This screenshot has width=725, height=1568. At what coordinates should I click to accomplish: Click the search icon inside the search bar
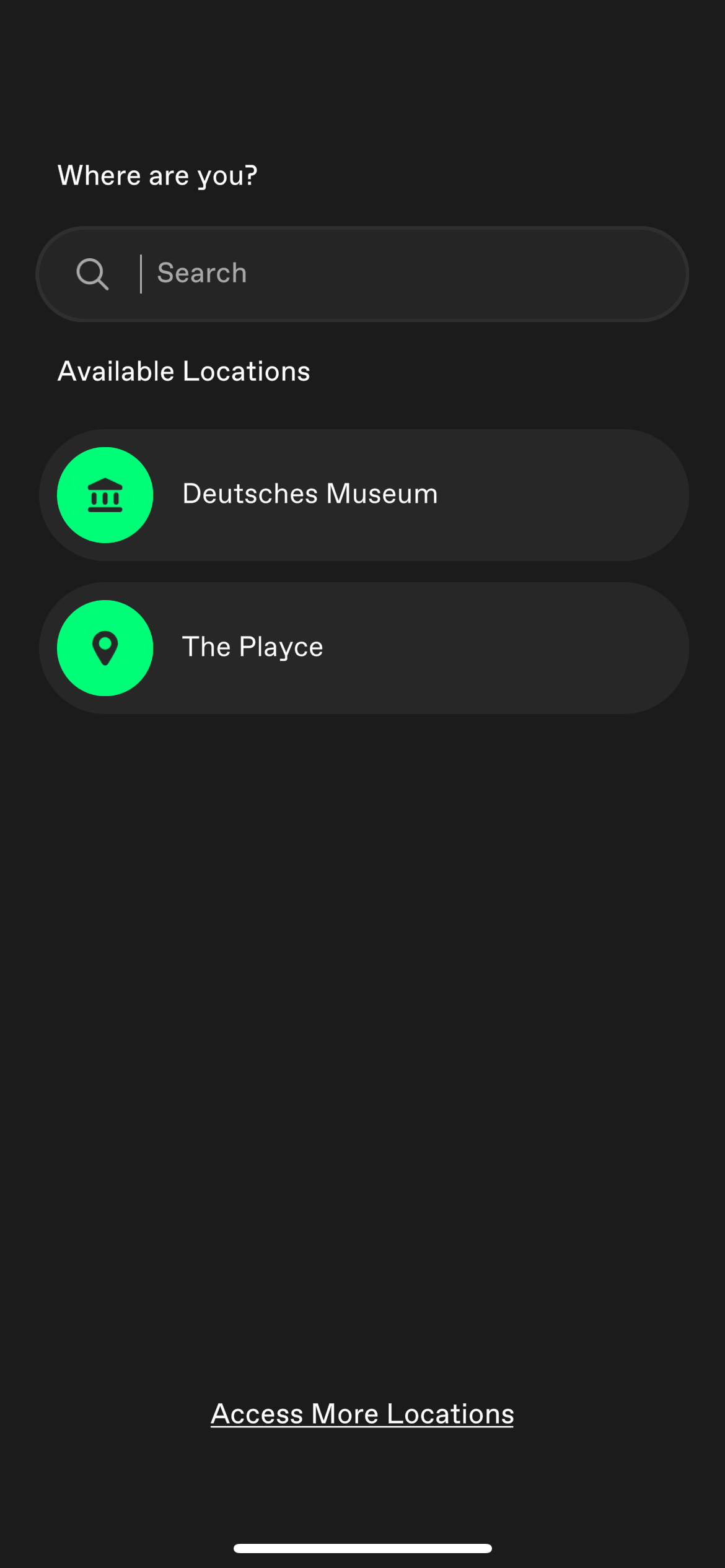click(92, 273)
